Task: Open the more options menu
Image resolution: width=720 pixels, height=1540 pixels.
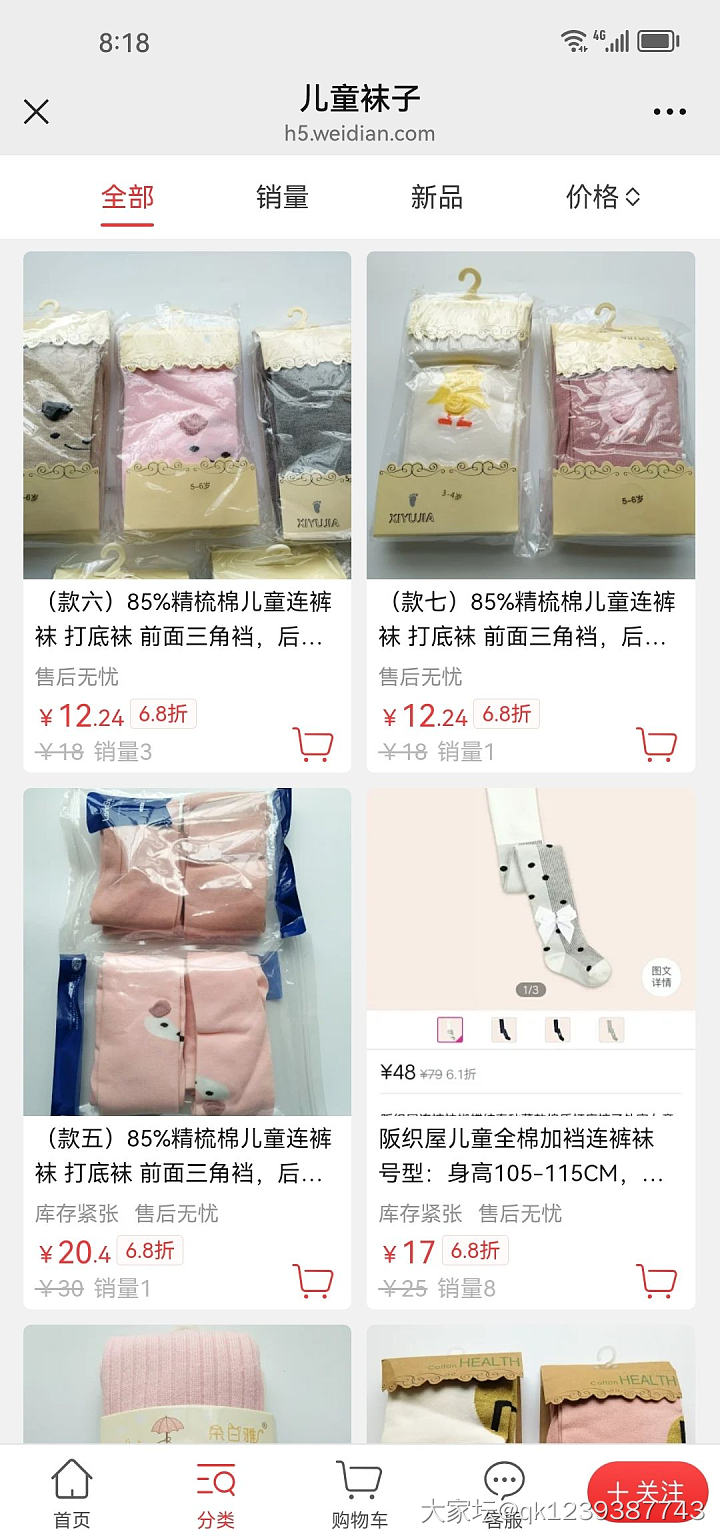Action: tap(668, 112)
